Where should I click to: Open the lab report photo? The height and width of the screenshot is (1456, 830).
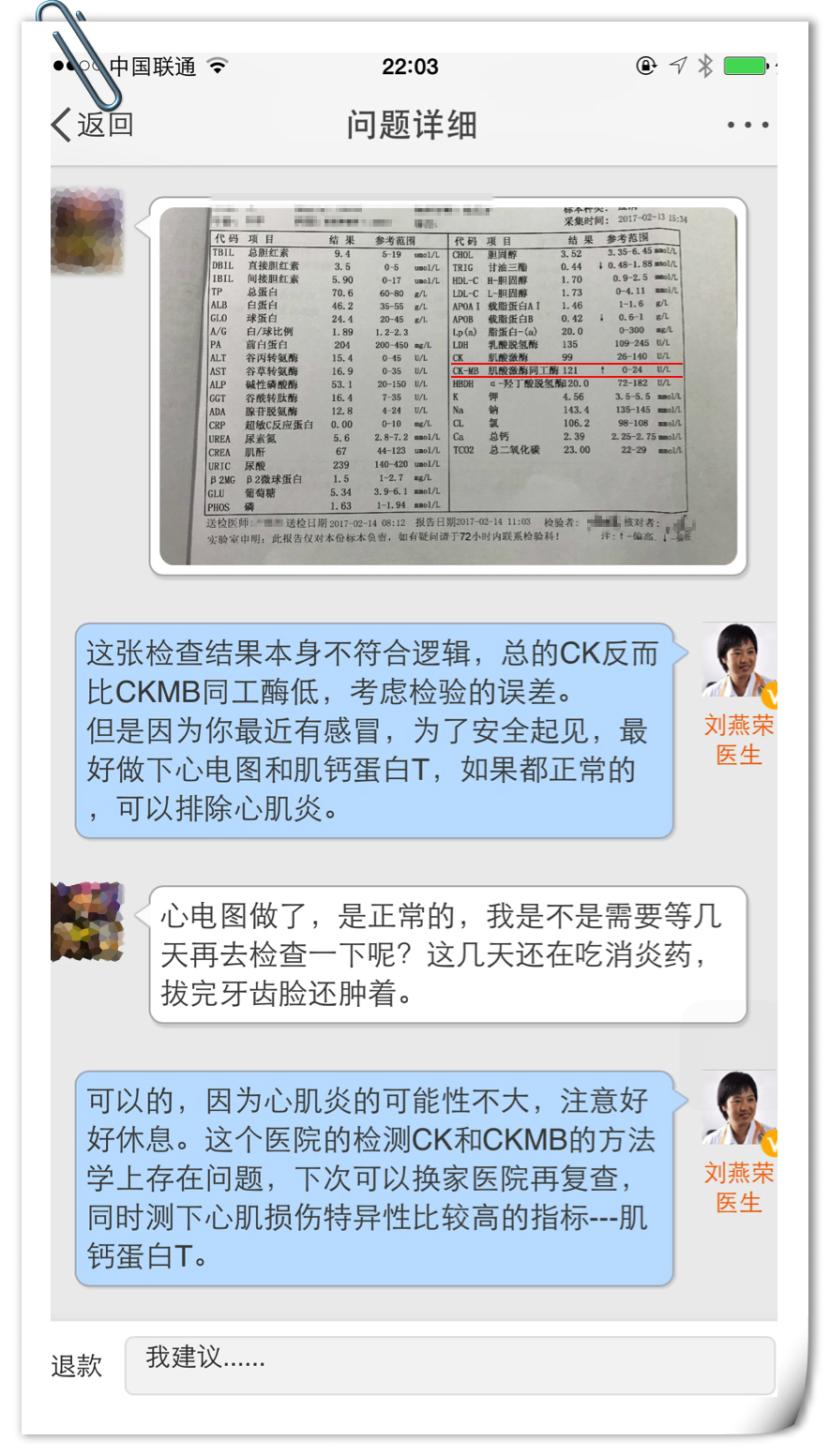tap(448, 385)
